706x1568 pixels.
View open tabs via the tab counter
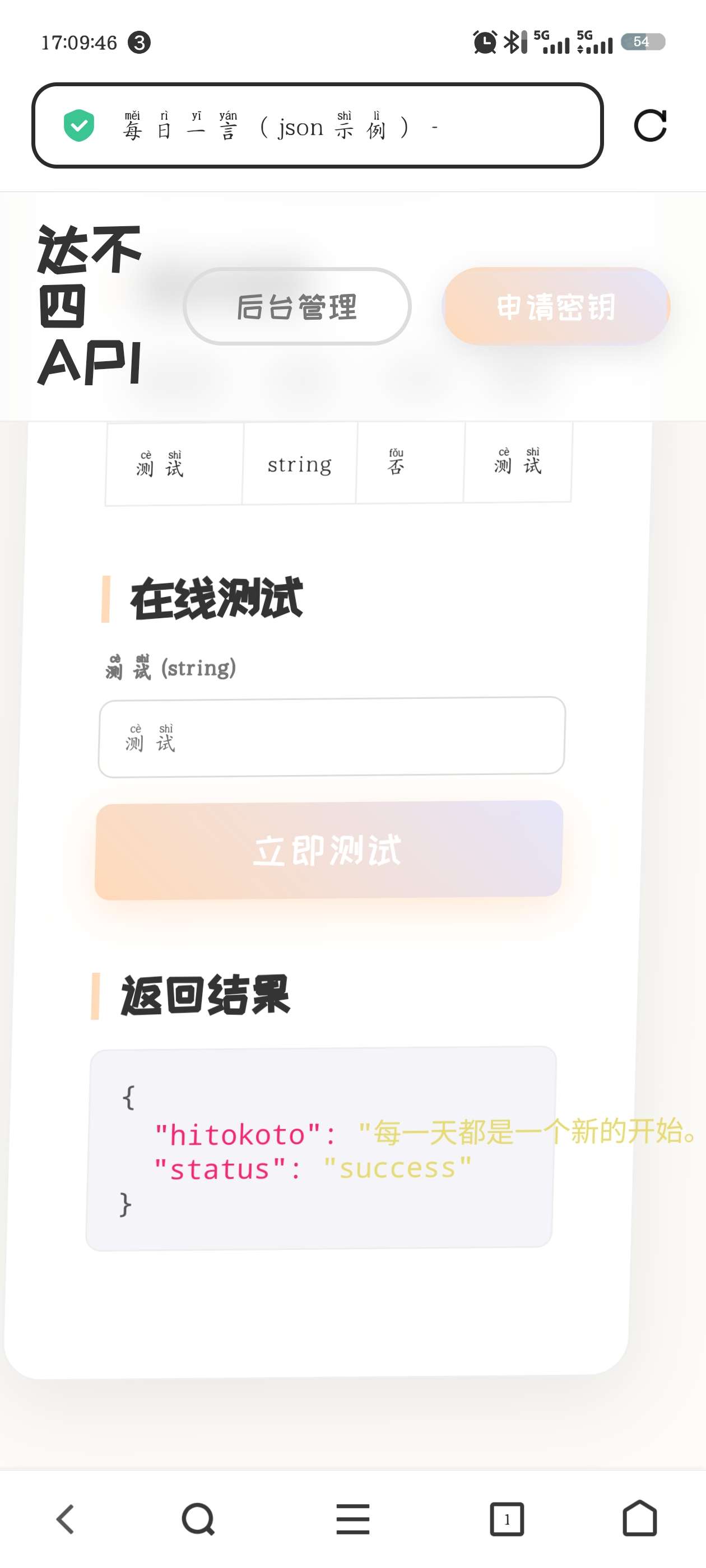click(x=507, y=1519)
